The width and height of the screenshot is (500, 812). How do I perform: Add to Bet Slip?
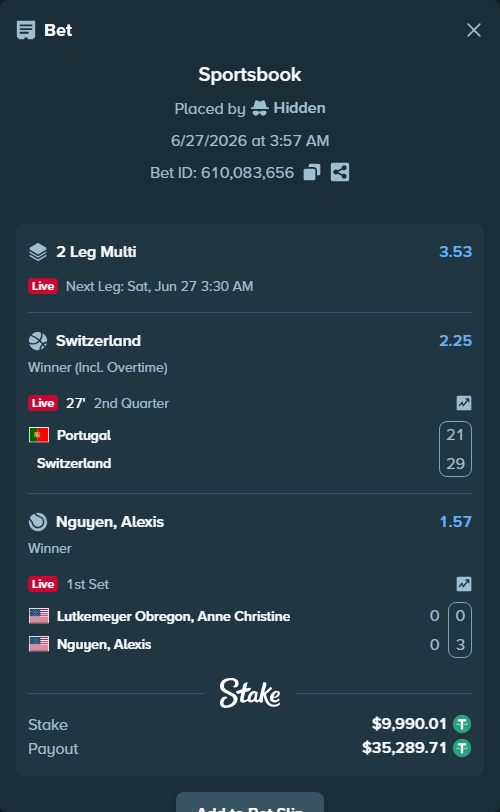(250, 802)
